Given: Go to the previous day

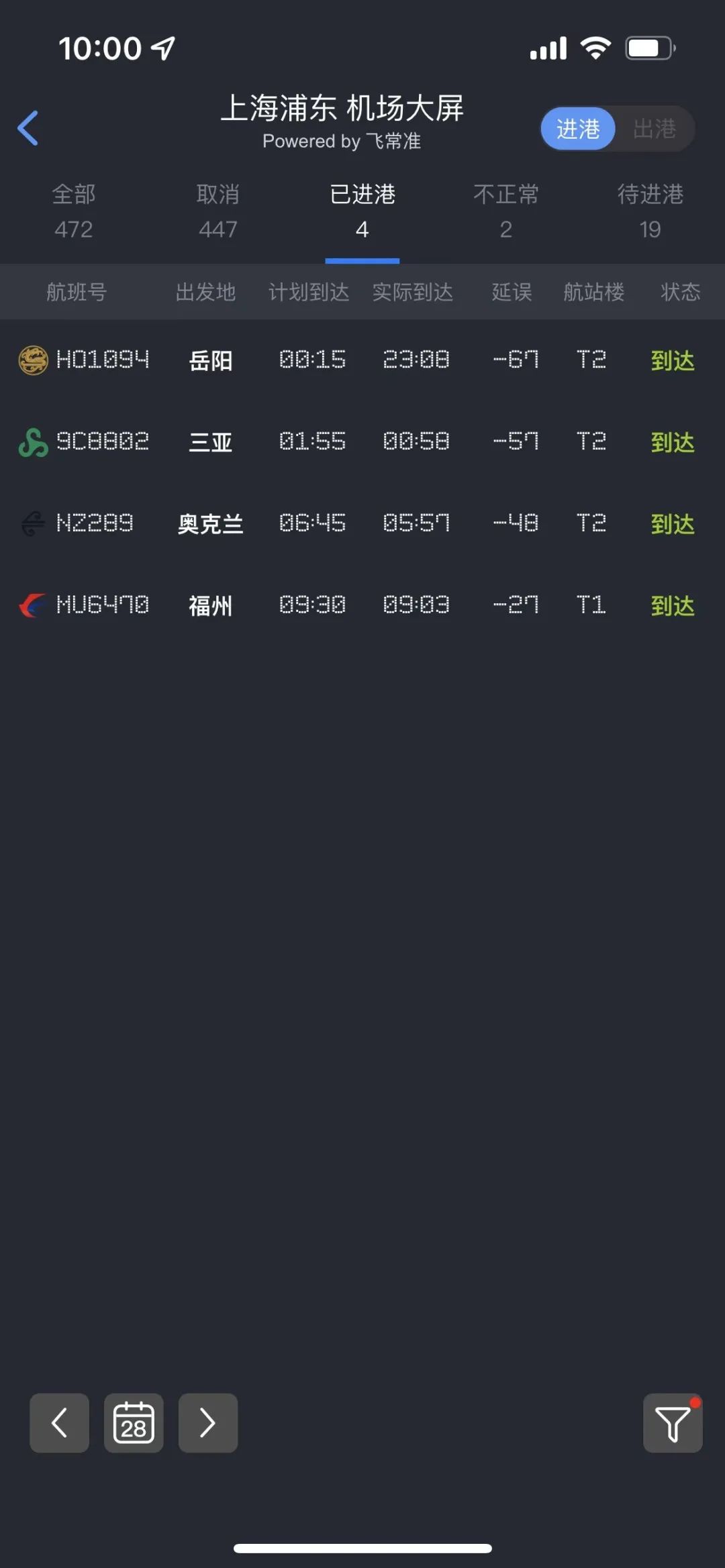Looking at the screenshot, I should pos(60,1423).
